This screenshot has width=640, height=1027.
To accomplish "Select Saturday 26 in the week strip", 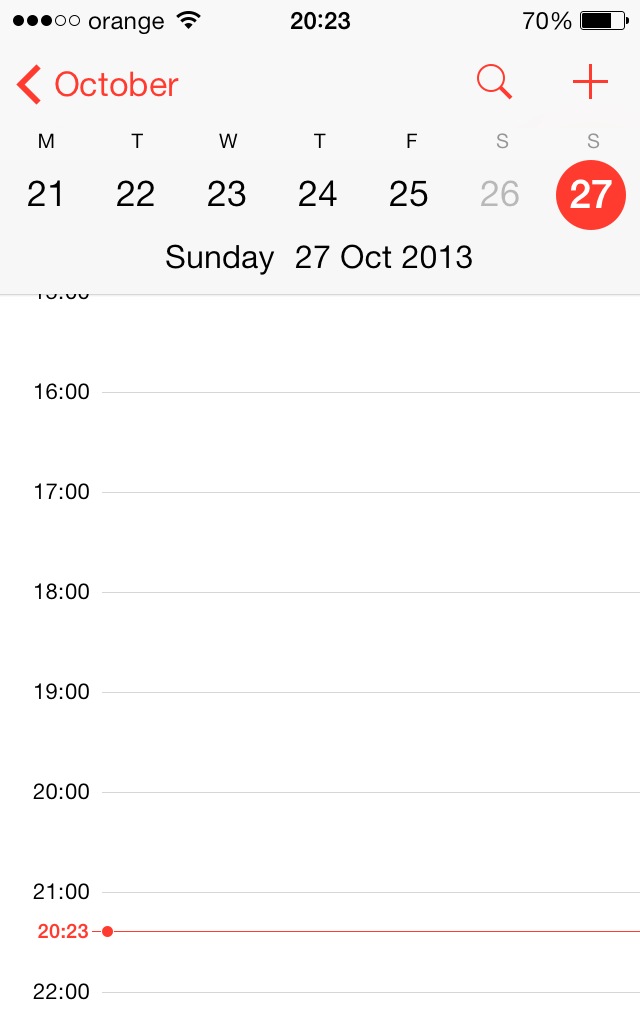I will (x=500, y=194).
